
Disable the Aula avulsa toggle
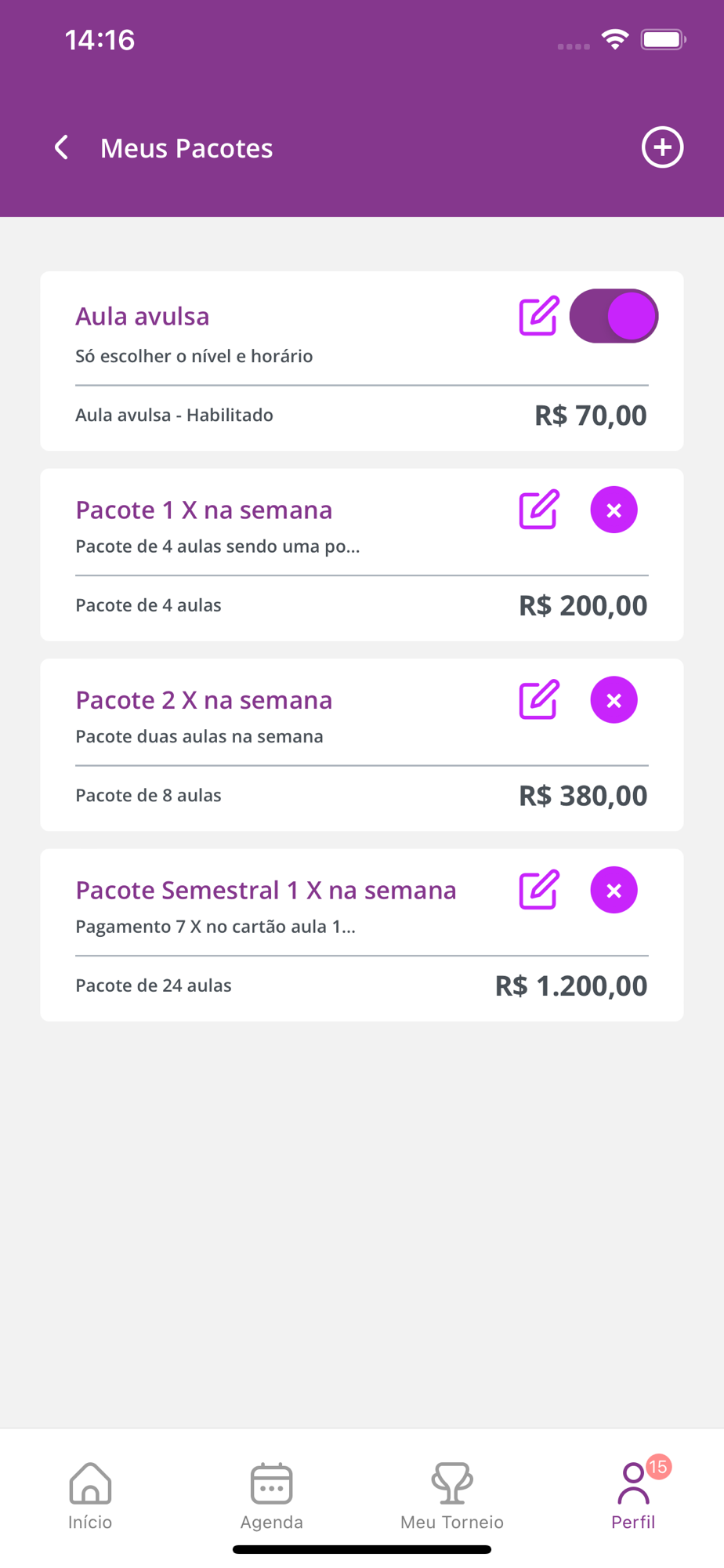614,316
